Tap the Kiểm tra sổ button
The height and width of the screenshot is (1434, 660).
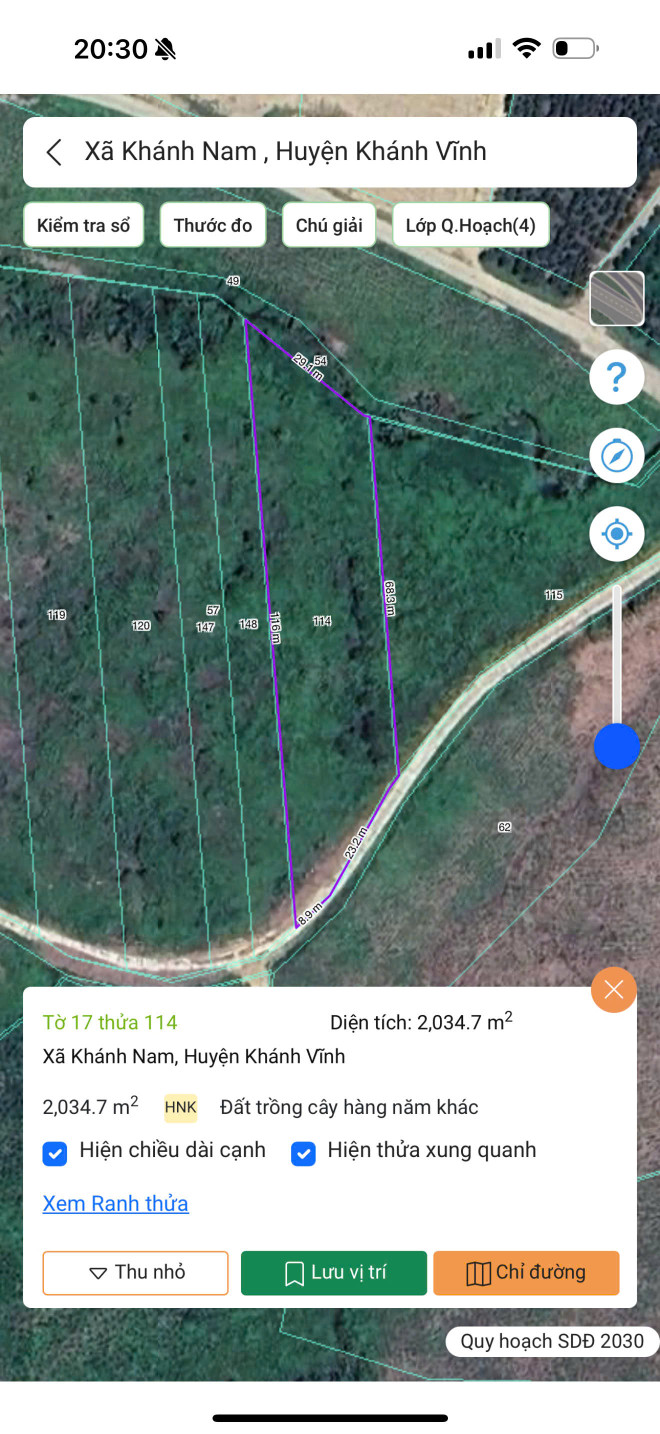tap(84, 225)
